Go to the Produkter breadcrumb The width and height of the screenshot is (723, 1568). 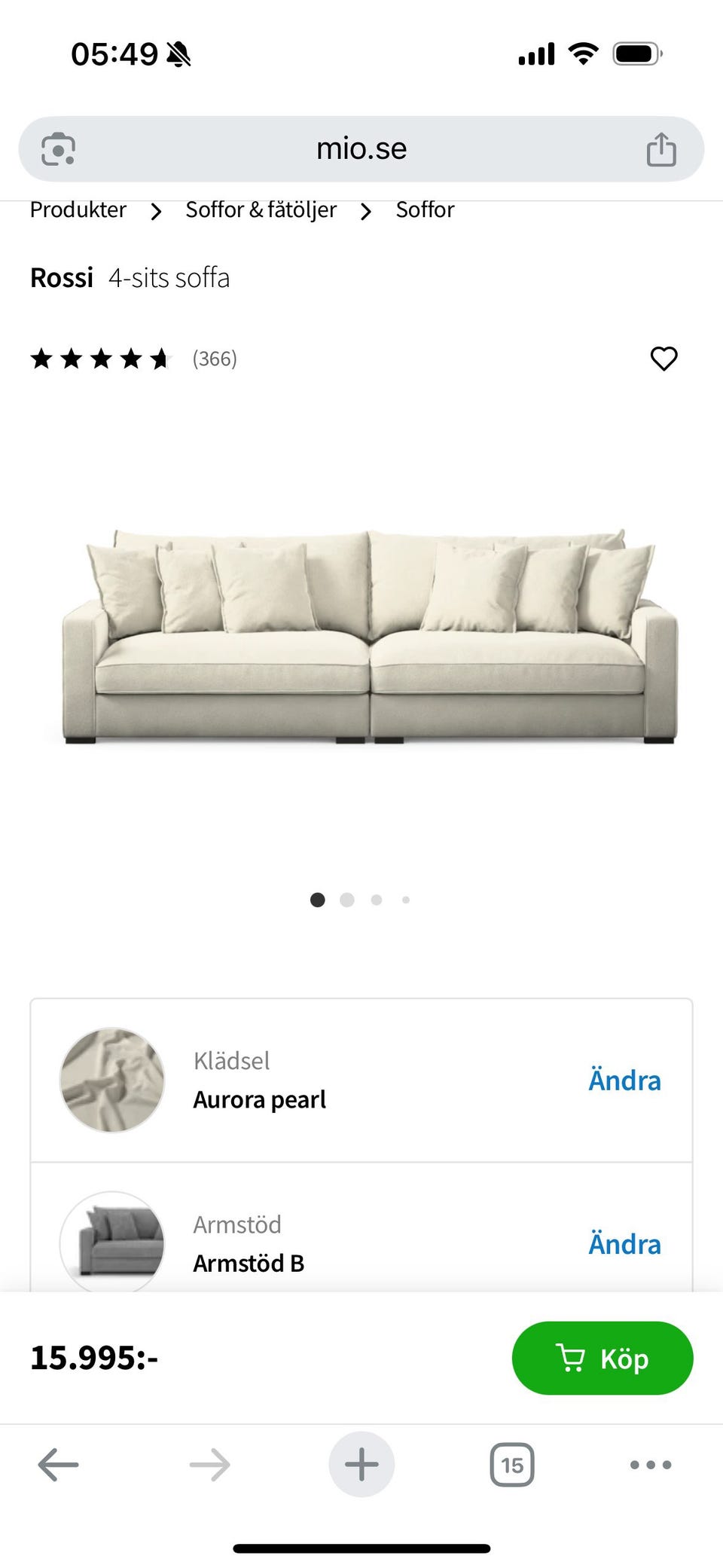pos(78,210)
